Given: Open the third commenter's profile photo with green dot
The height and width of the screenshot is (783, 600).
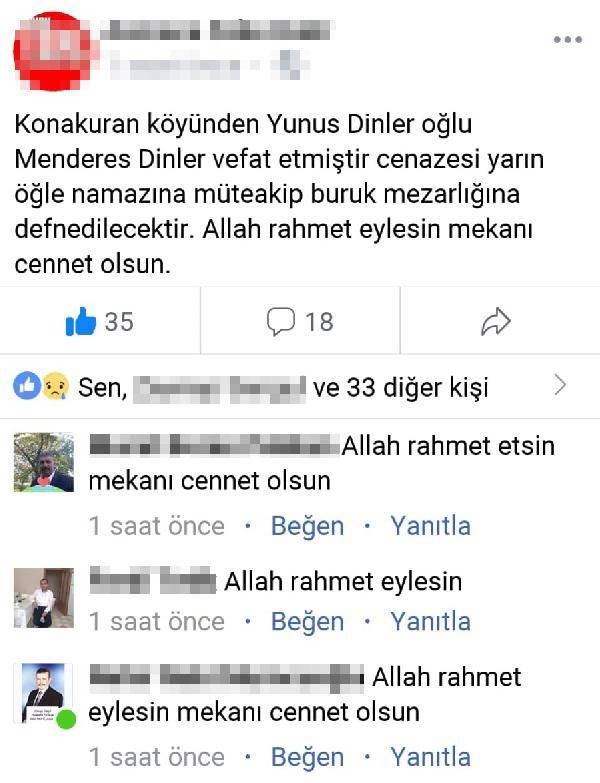Looking at the screenshot, I should tap(43, 692).
